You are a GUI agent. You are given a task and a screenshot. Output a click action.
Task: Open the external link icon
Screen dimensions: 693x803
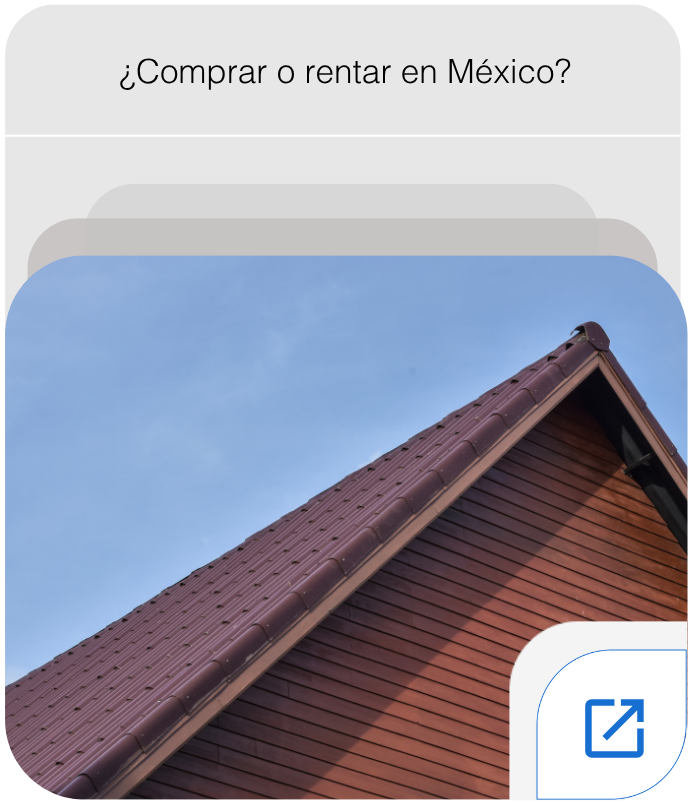click(614, 727)
